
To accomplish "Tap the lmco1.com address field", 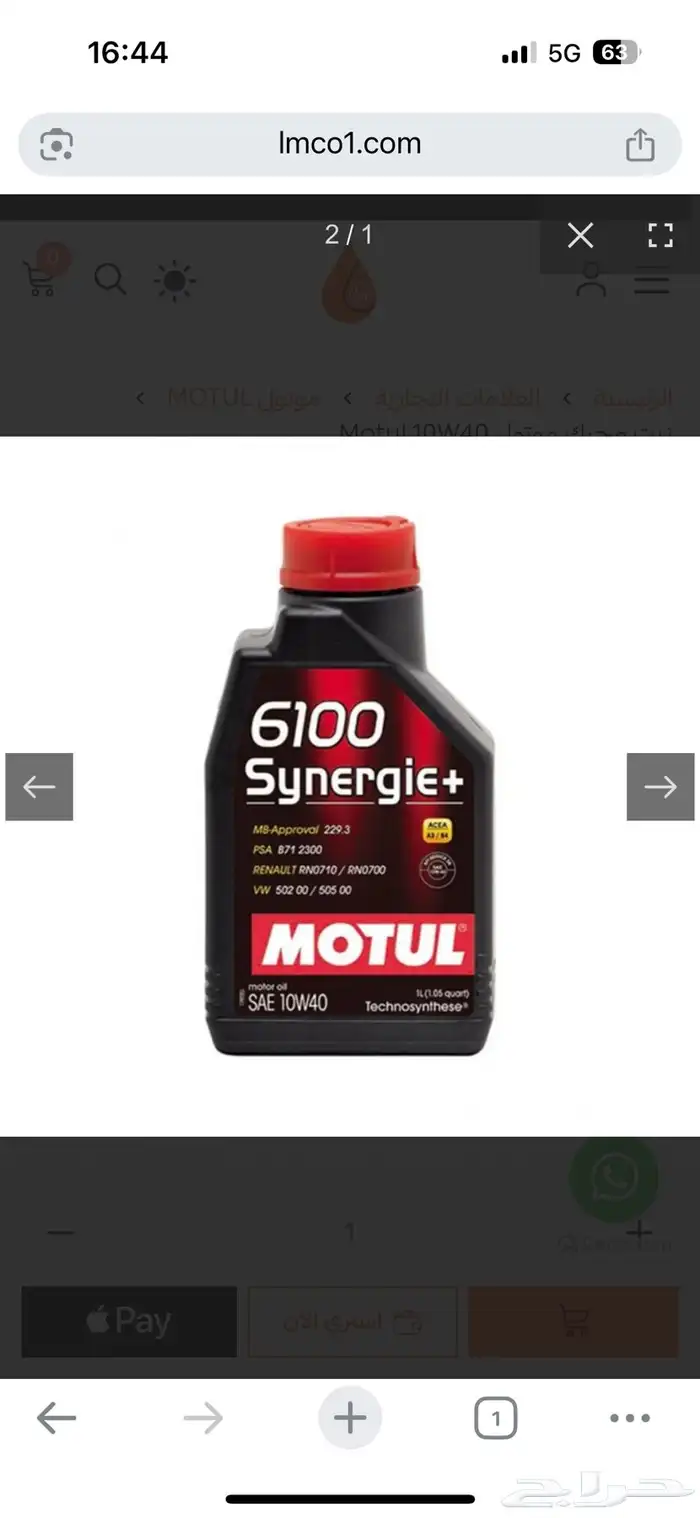I will point(350,144).
